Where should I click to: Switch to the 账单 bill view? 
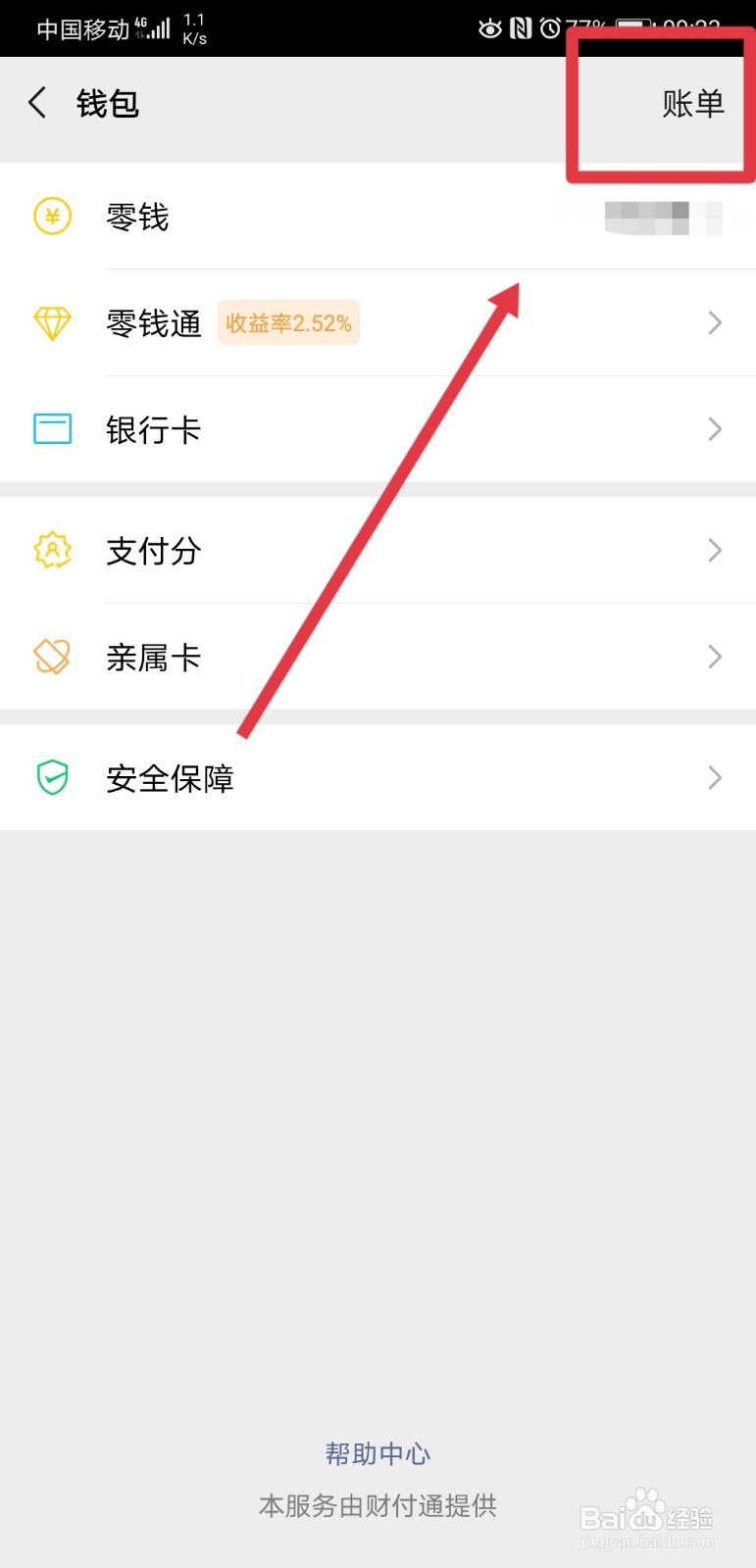[x=692, y=102]
